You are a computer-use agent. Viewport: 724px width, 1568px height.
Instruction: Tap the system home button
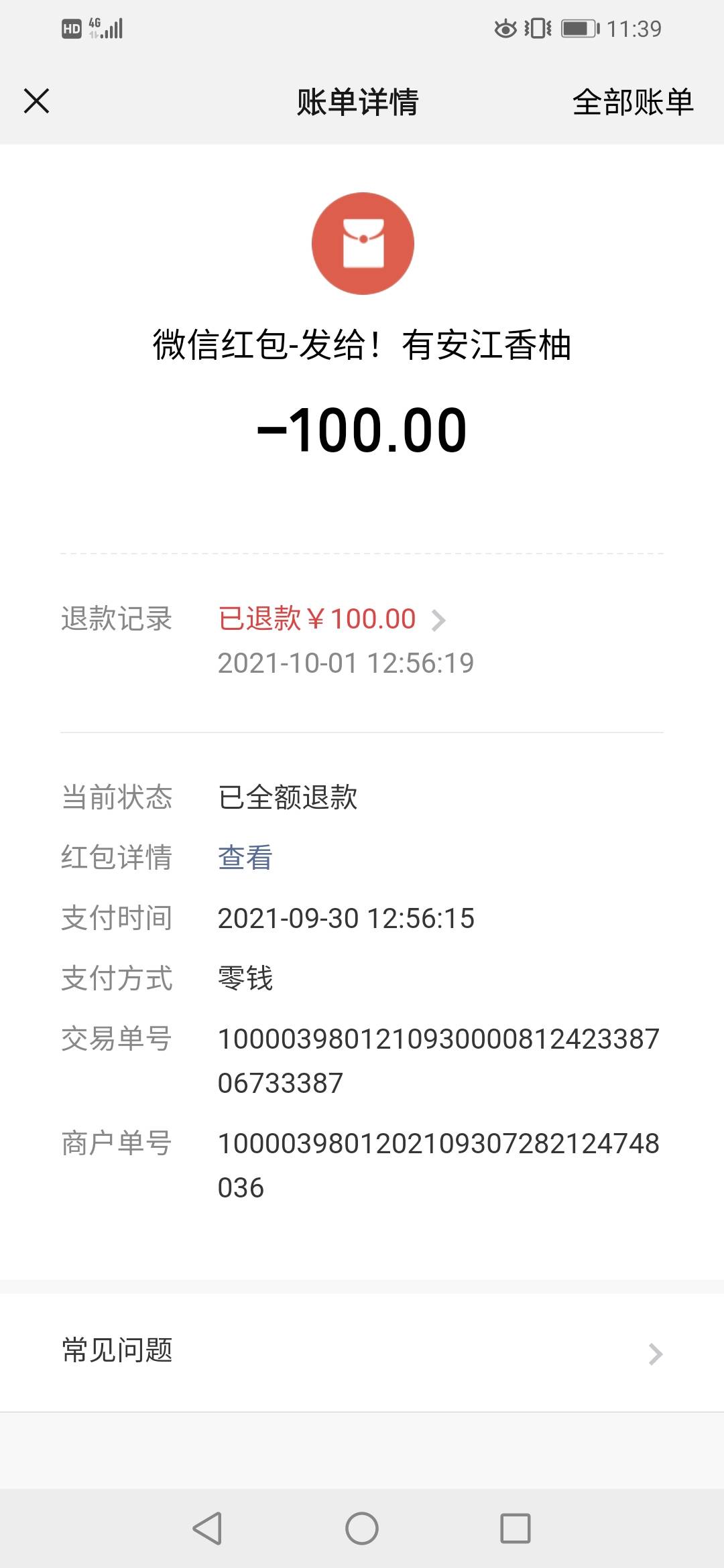point(362,1528)
